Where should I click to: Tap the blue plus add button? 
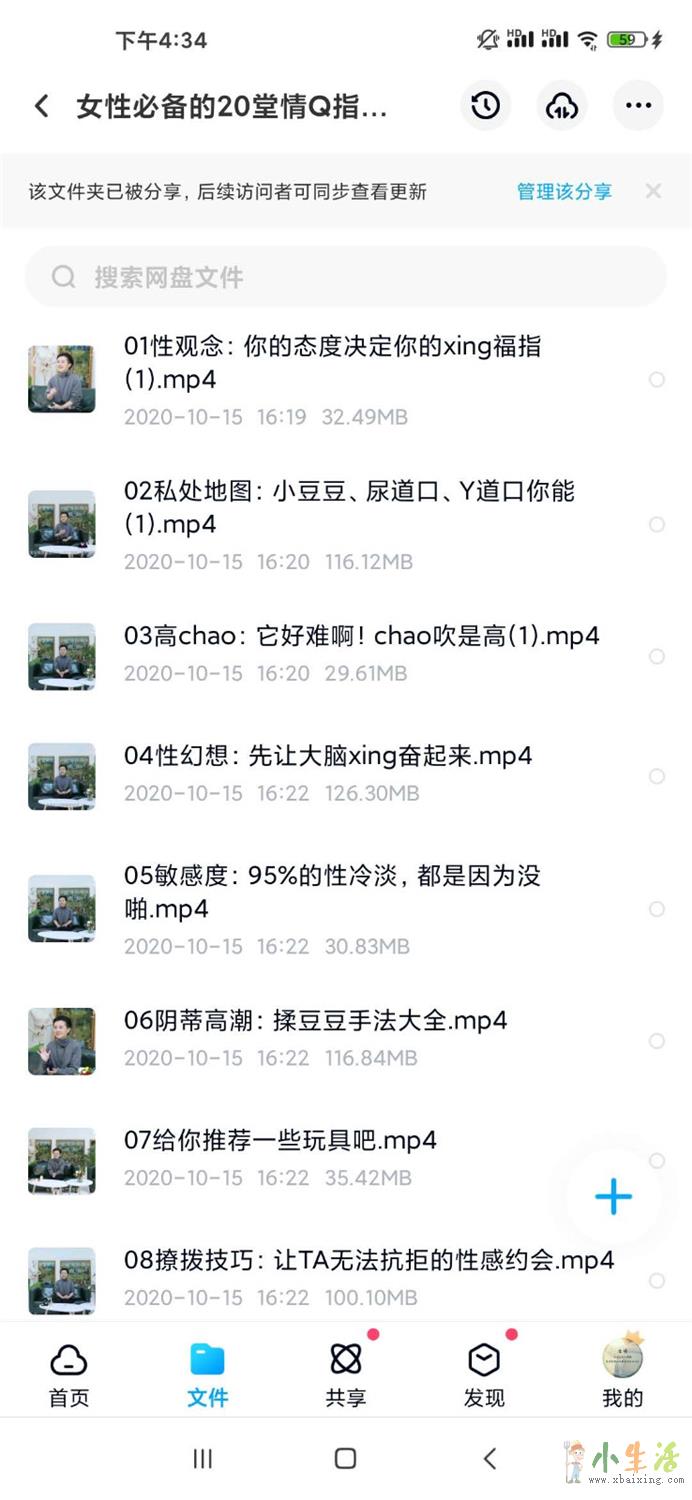pyautogui.click(x=613, y=1196)
